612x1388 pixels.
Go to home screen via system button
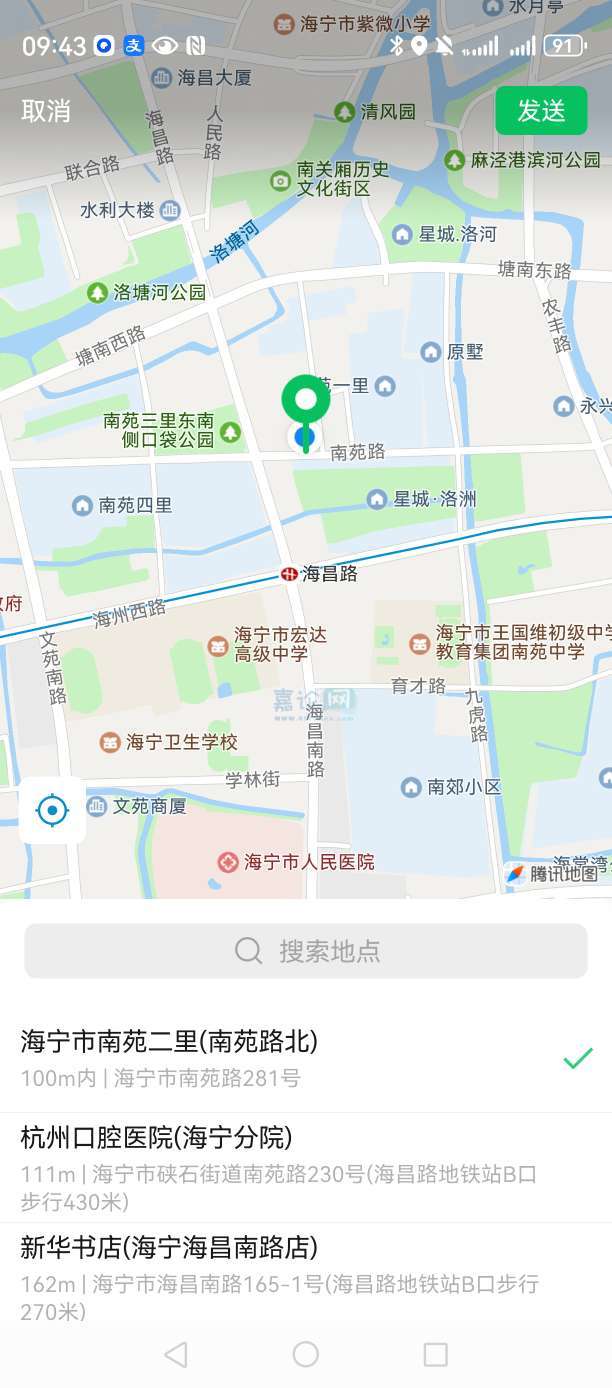click(x=306, y=1355)
